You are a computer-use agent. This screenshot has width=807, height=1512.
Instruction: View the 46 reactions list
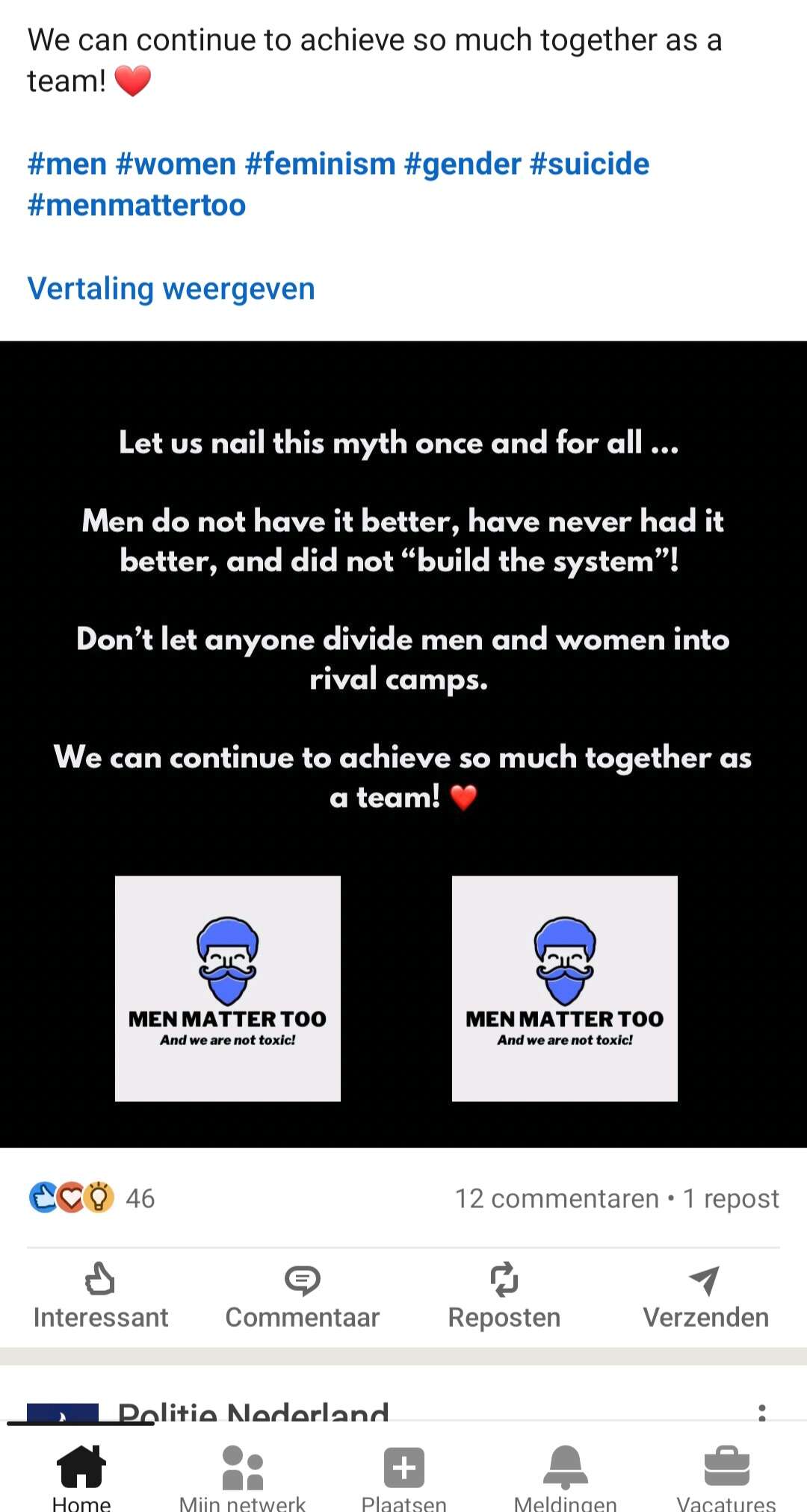tap(91, 1197)
